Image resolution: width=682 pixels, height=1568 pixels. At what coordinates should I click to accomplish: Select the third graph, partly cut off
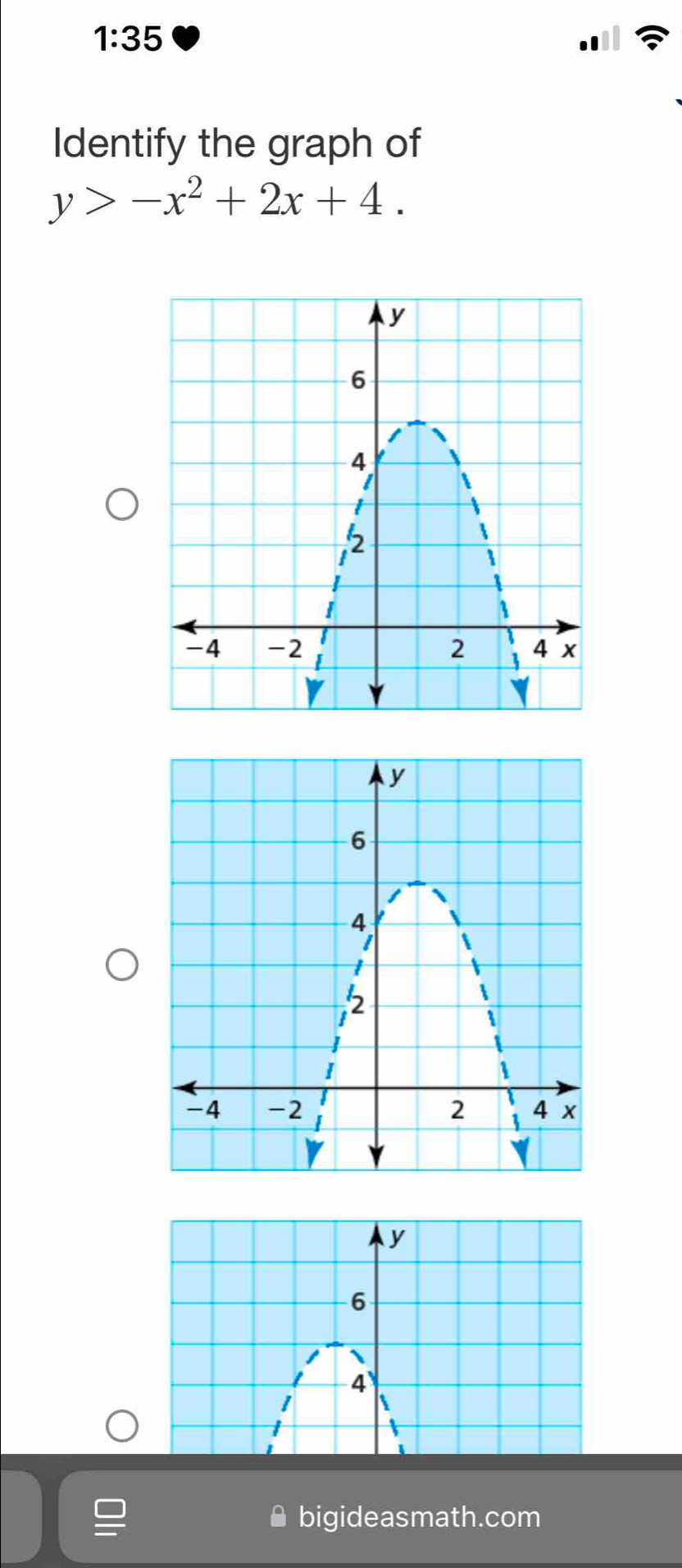point(122,1425)
